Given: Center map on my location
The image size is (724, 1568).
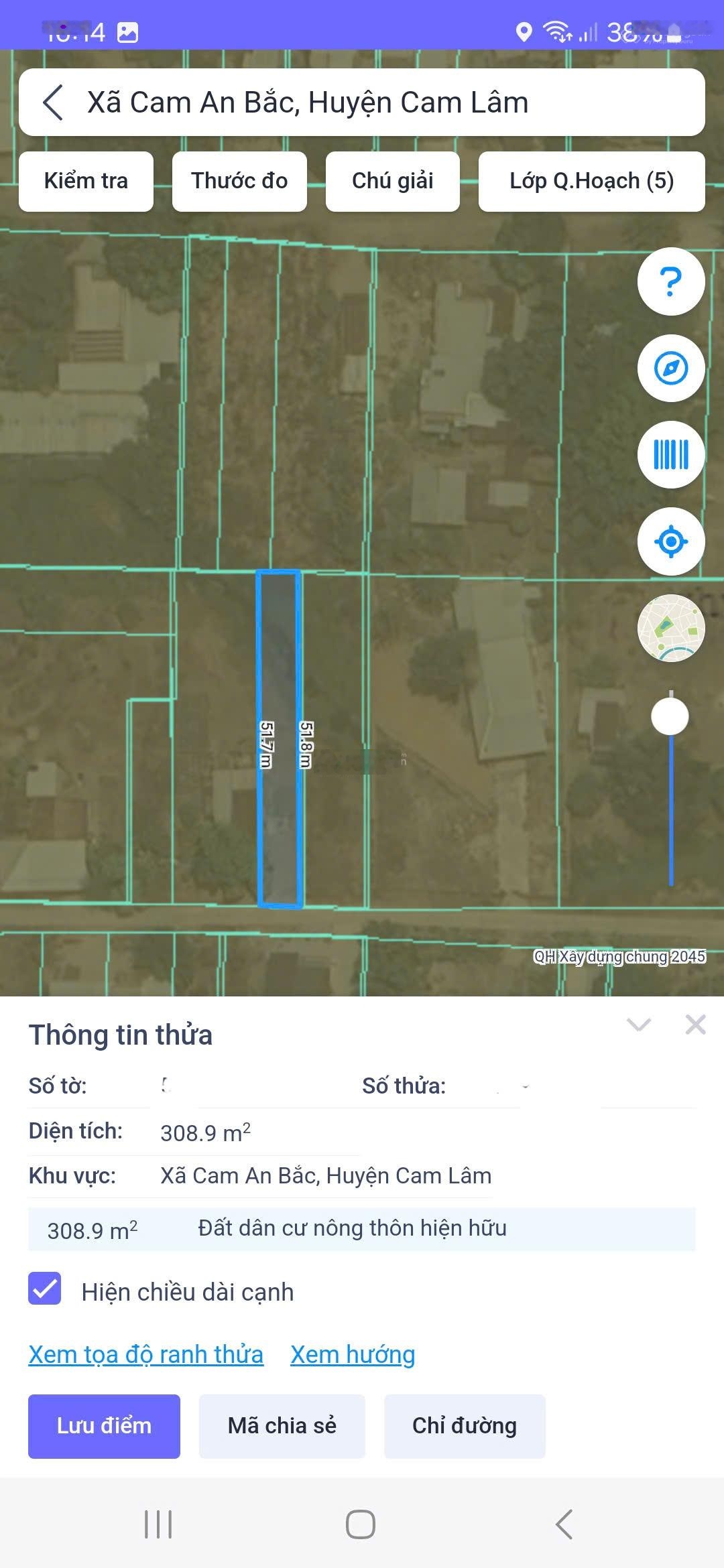Looking at the screenshot, I should (x=670, y=541).
